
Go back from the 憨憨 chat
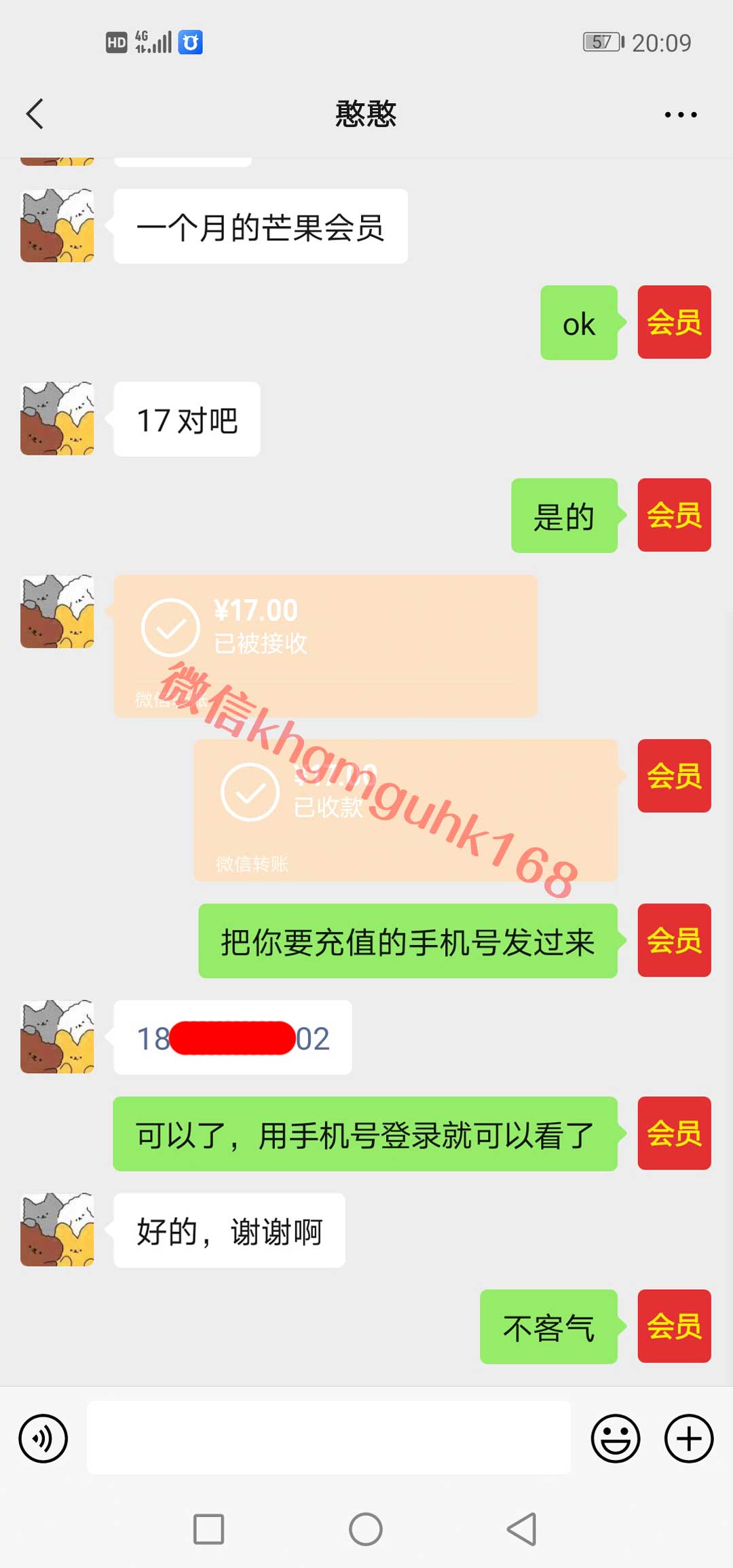tap(35, 113)
